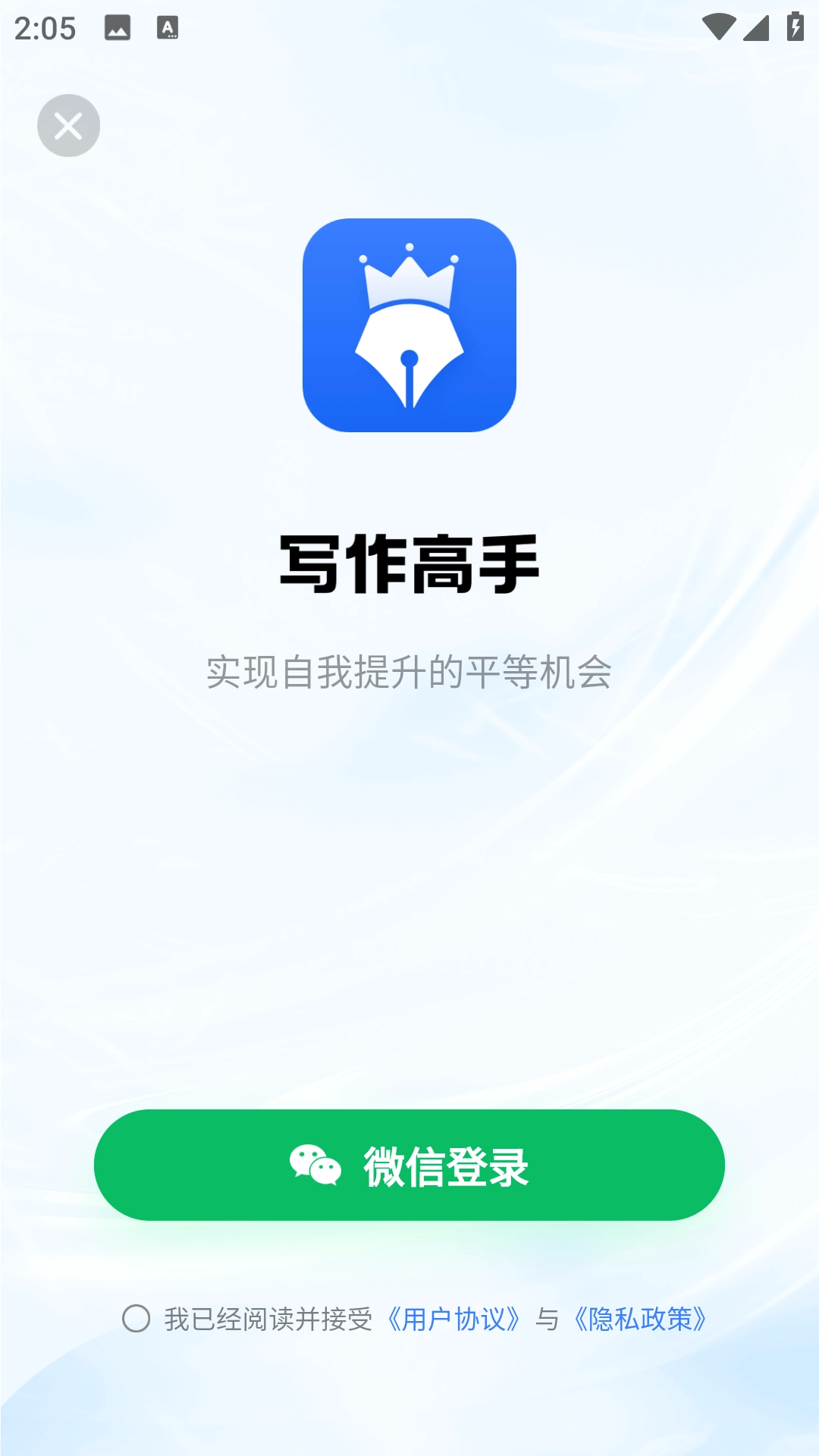Open the 《隐私政策》 privacy policy link
Screen dimensions: 819x1456
click(641, 1319)
